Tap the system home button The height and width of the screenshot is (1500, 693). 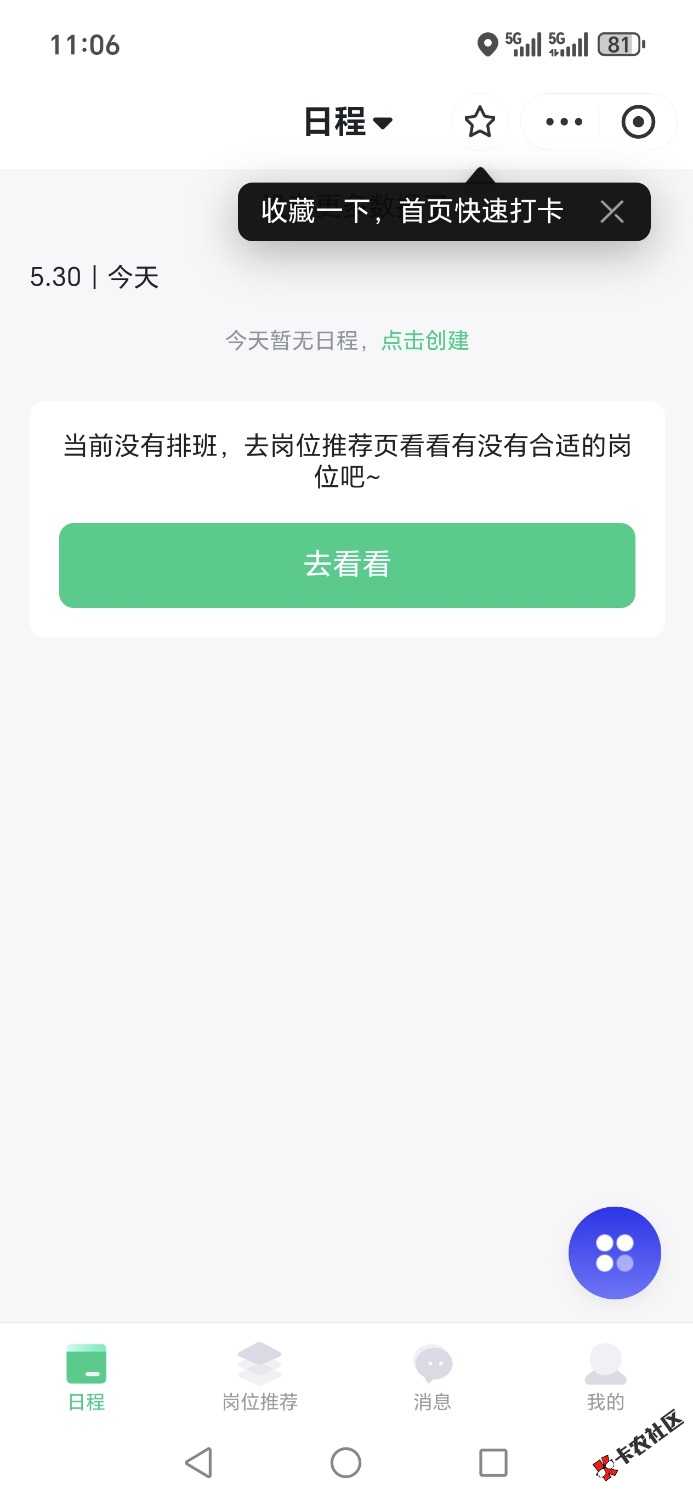[346, 1463]
